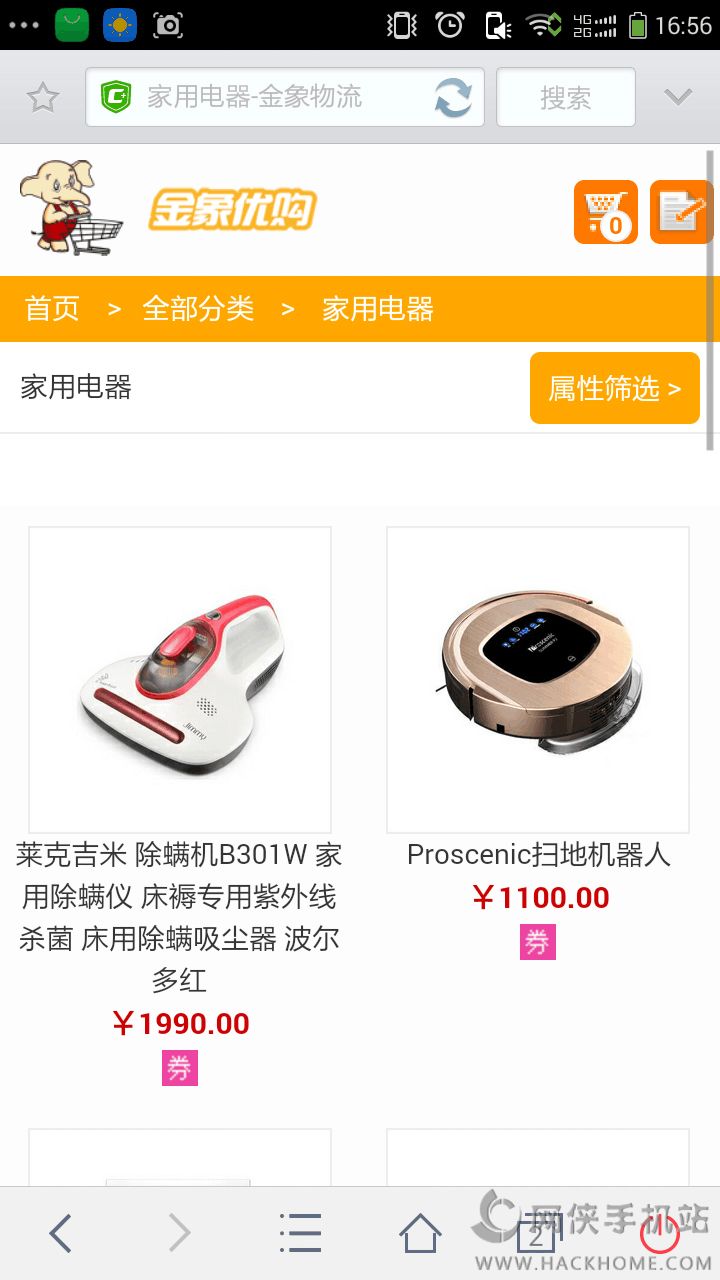Go to 首页 in the breadcrumb
Viewport: 720px width, 1280px height.
(52, 309)
